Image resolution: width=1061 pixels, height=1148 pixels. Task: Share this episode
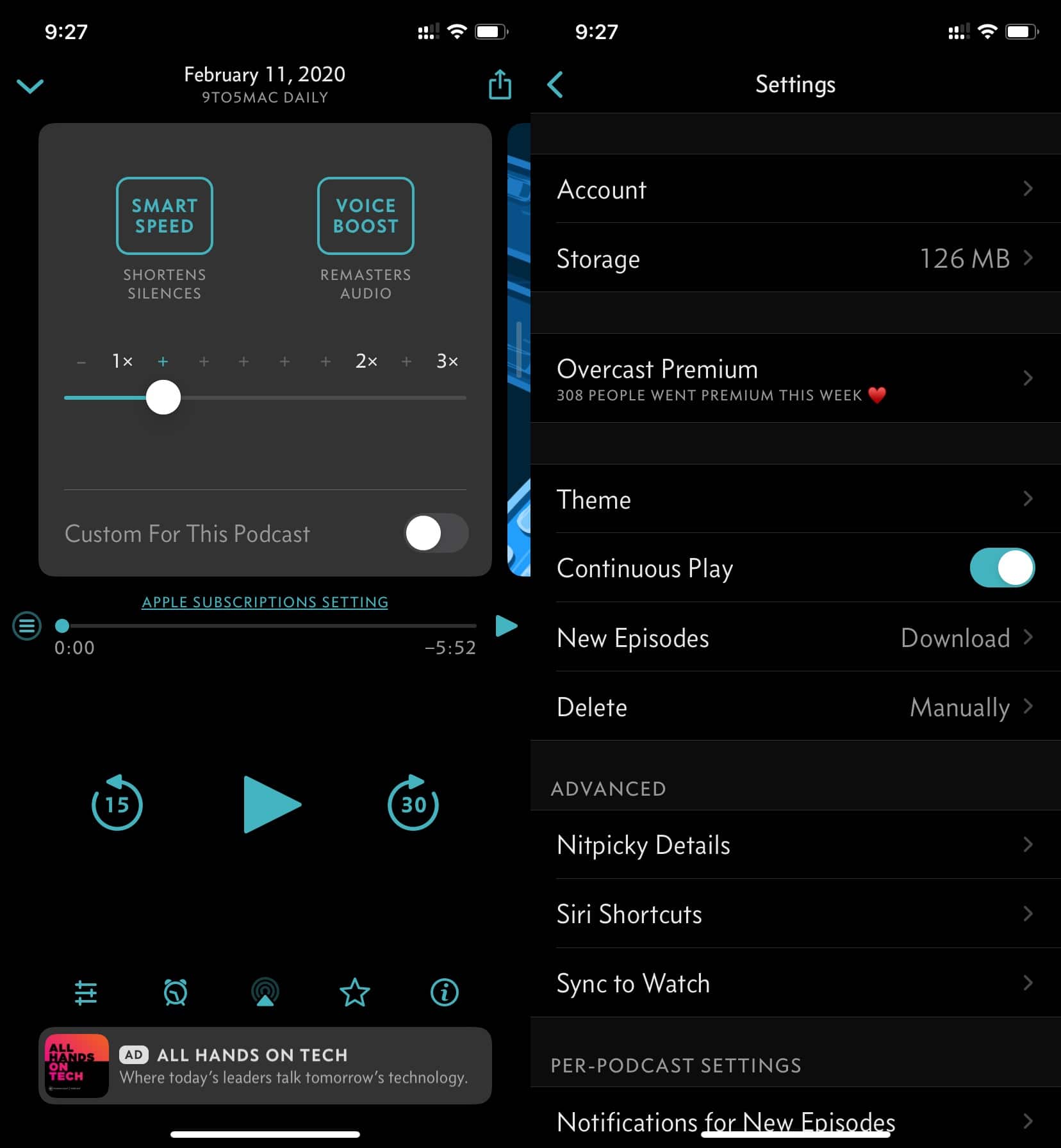pos(500,85)
